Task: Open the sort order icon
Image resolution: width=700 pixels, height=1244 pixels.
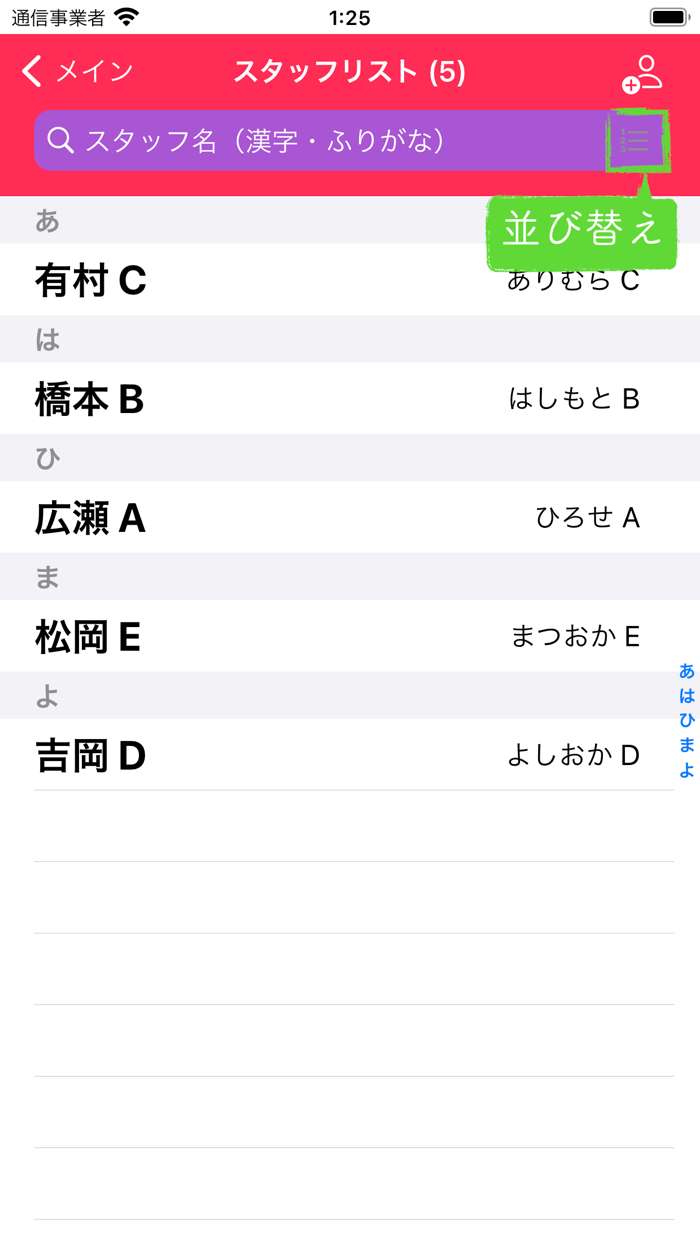Action: (x=636, y=141)
